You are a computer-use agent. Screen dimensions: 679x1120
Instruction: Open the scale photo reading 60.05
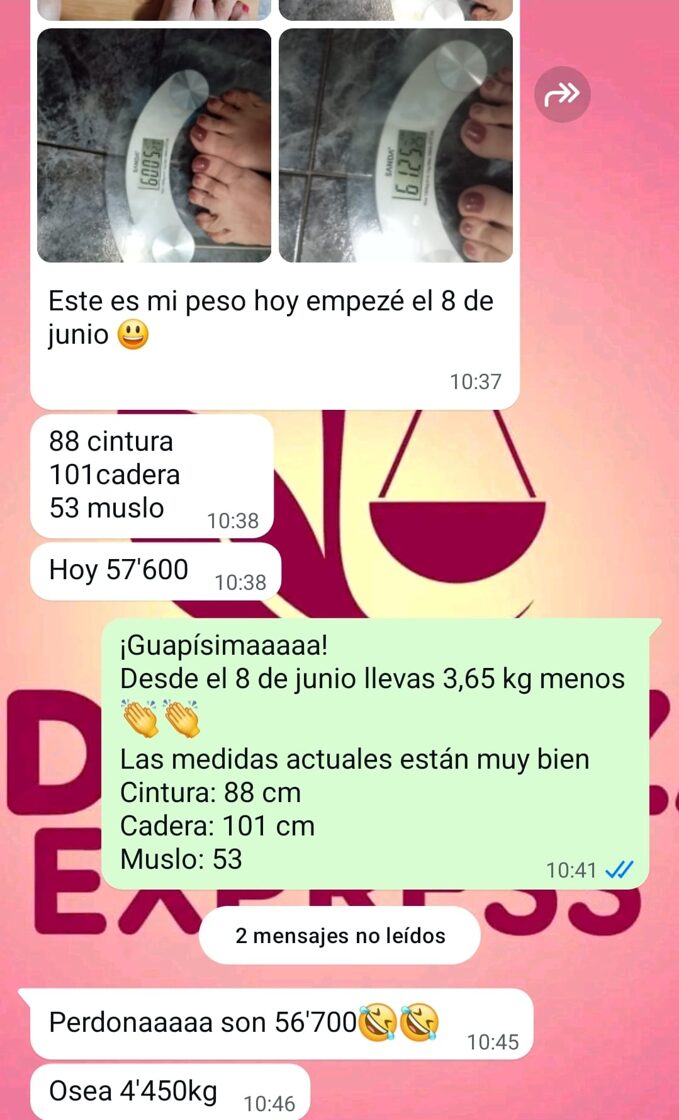pos(154,146)
